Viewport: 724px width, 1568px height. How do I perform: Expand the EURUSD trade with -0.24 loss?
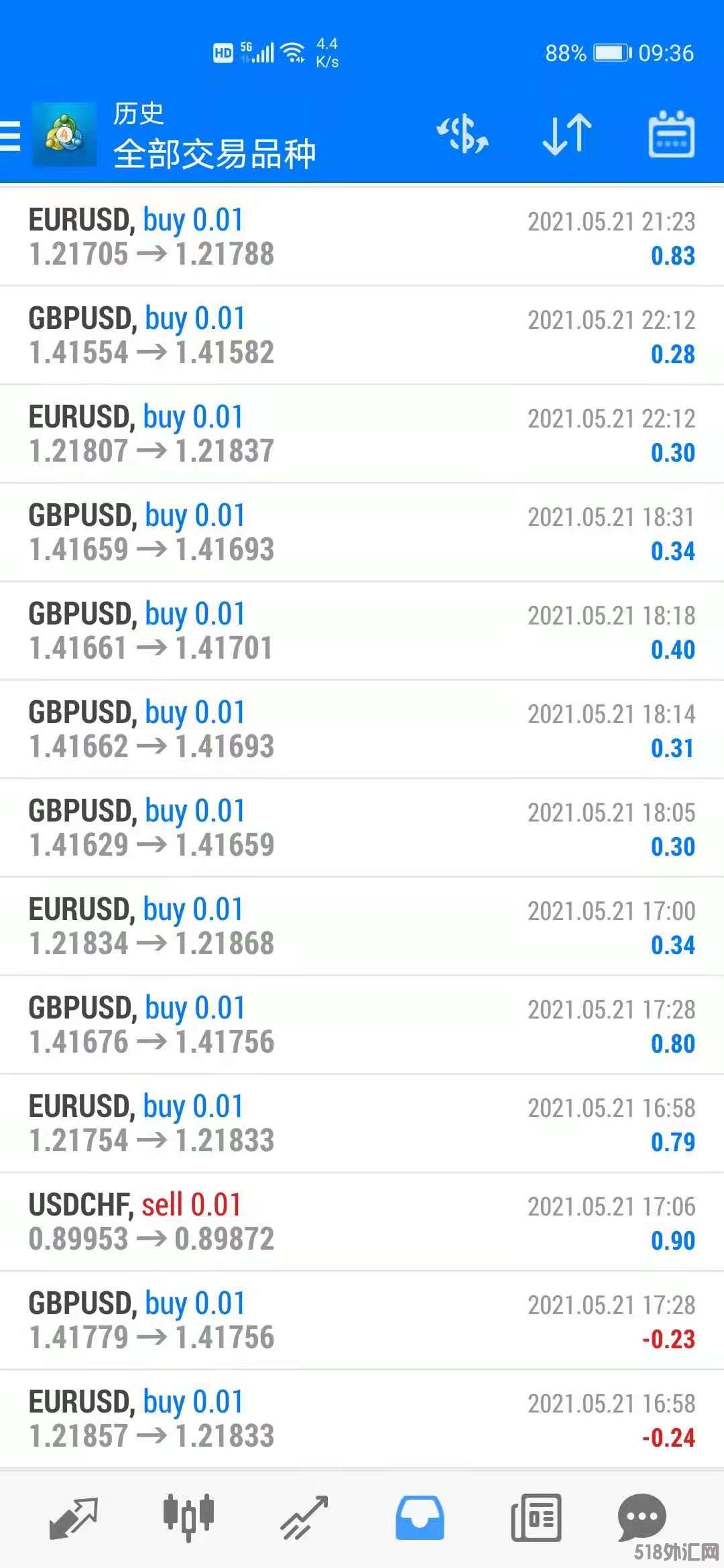[x=362, y=1419]
